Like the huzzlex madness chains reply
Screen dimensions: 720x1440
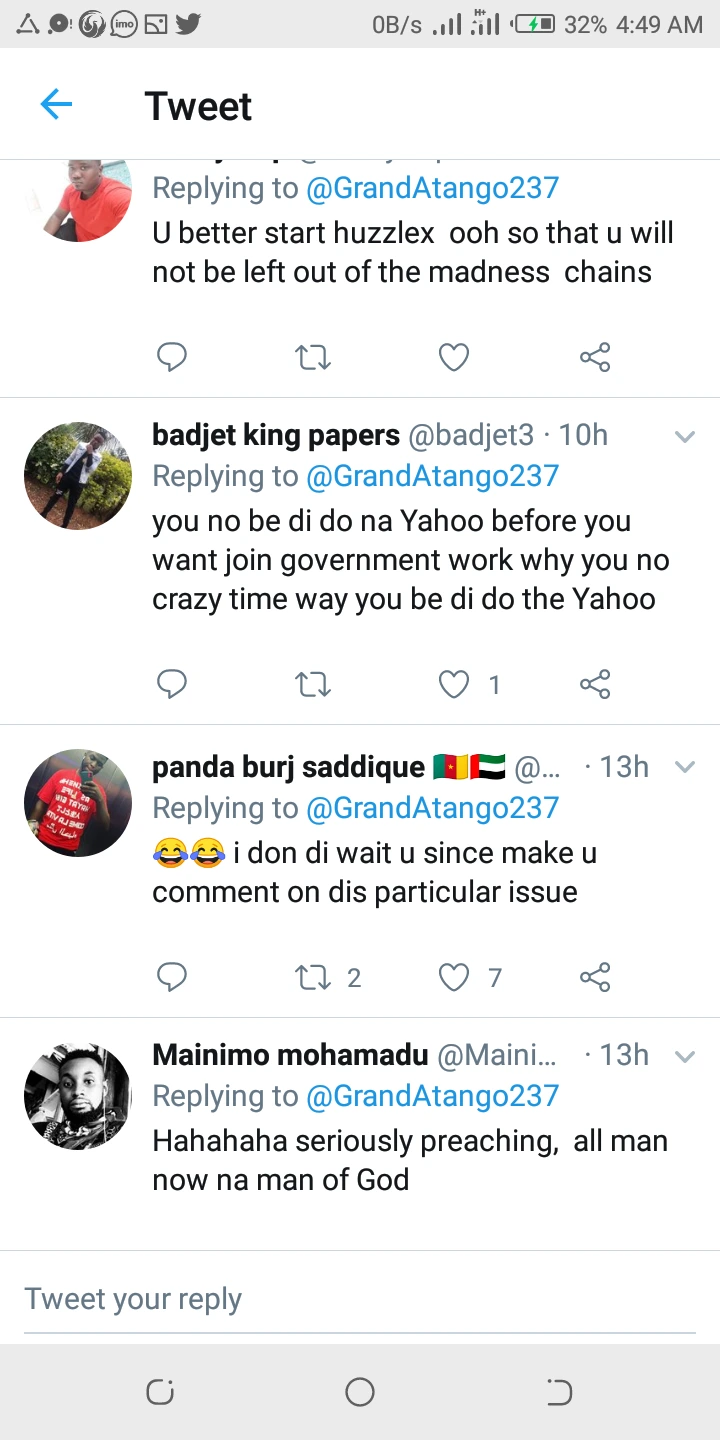(x=454, y=357)
